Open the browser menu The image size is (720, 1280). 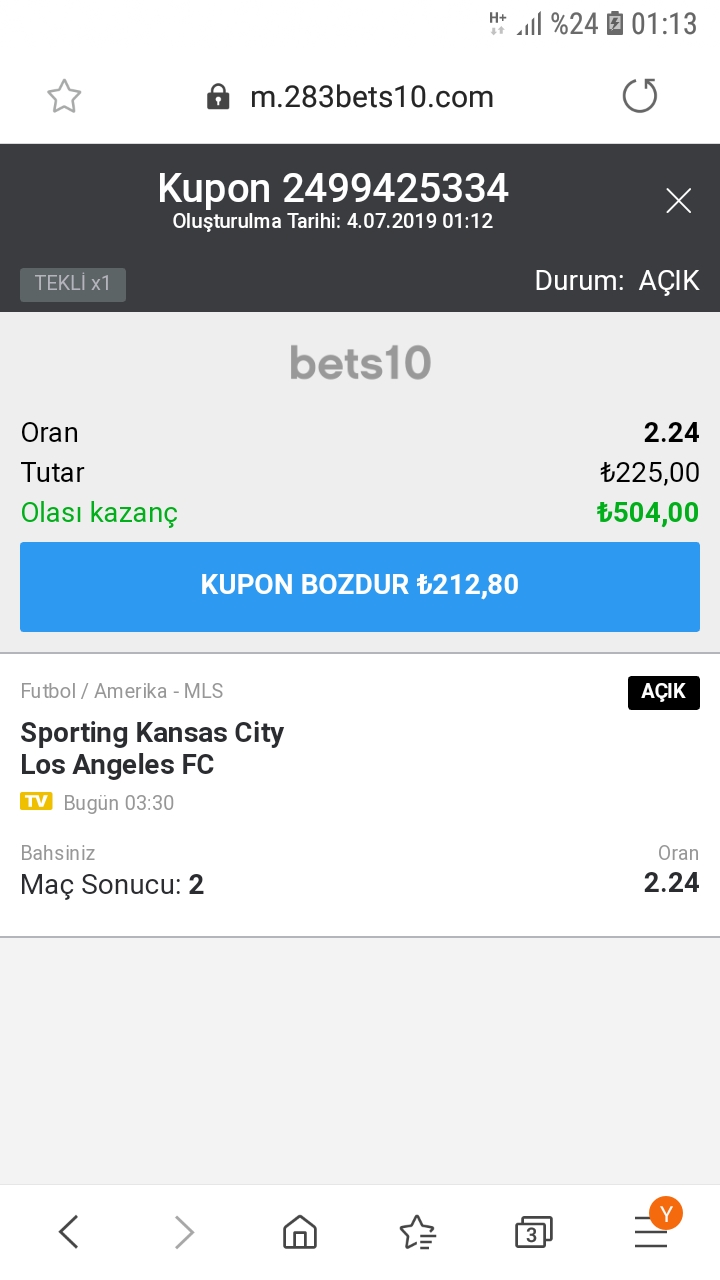651,1232
